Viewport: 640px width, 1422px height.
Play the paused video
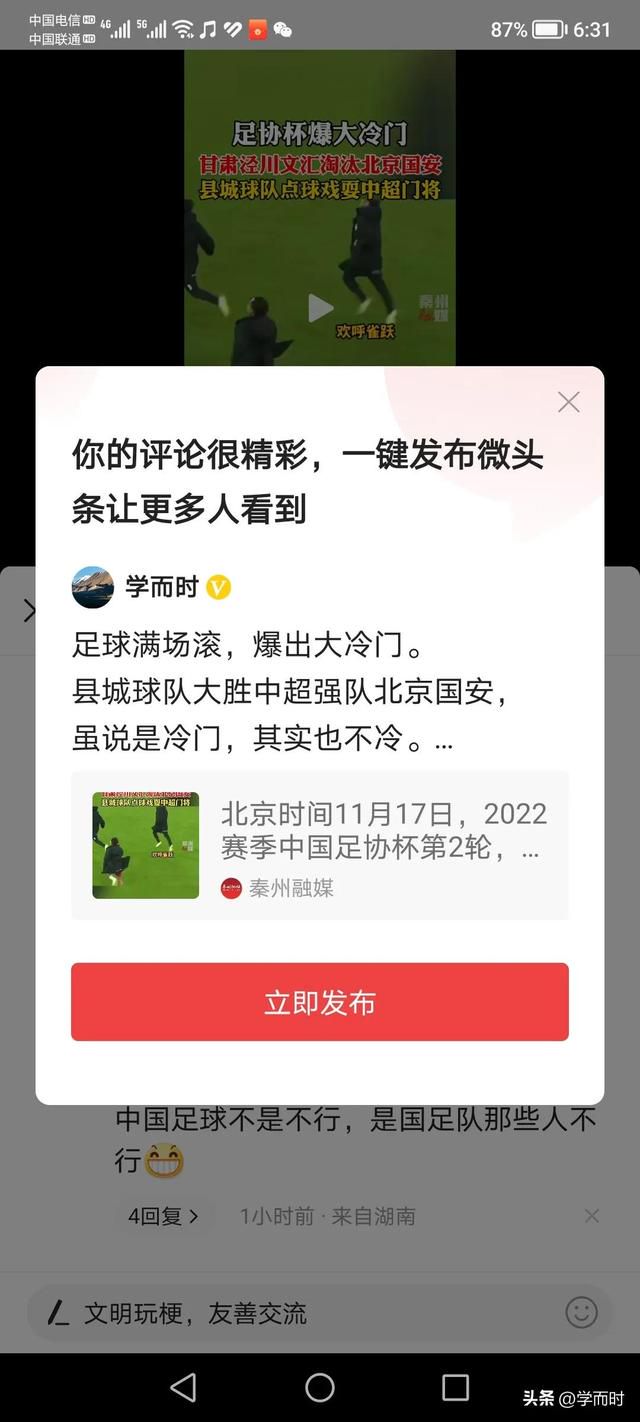319,308
